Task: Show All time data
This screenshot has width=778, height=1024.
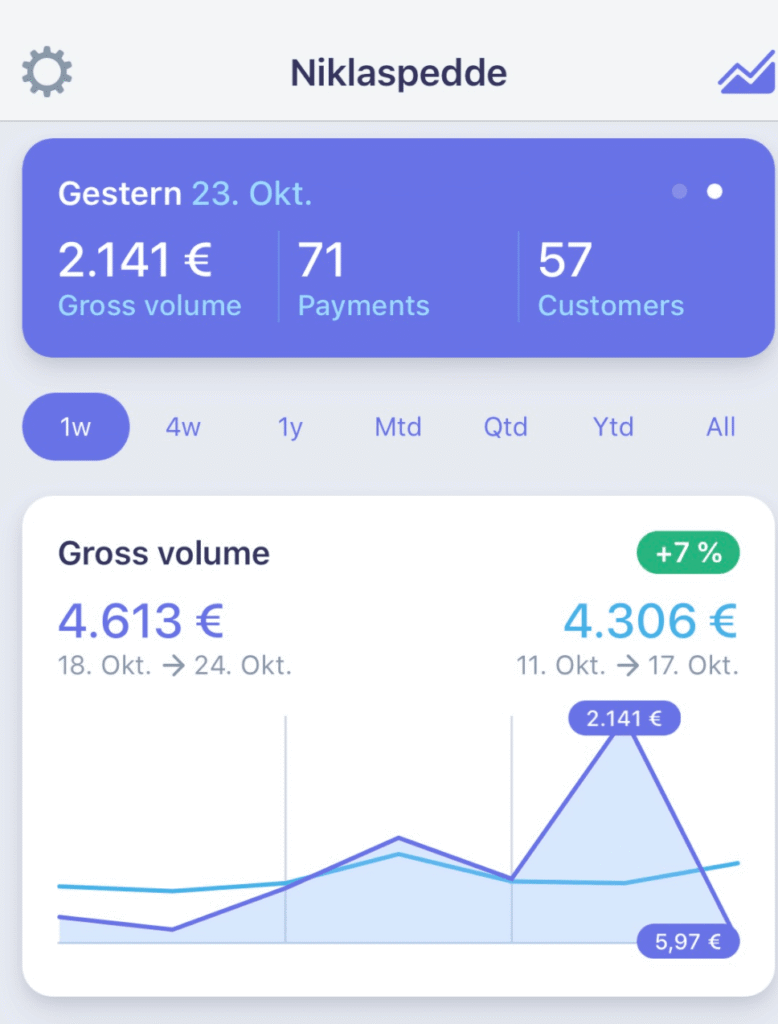Action: click(721, 427)
